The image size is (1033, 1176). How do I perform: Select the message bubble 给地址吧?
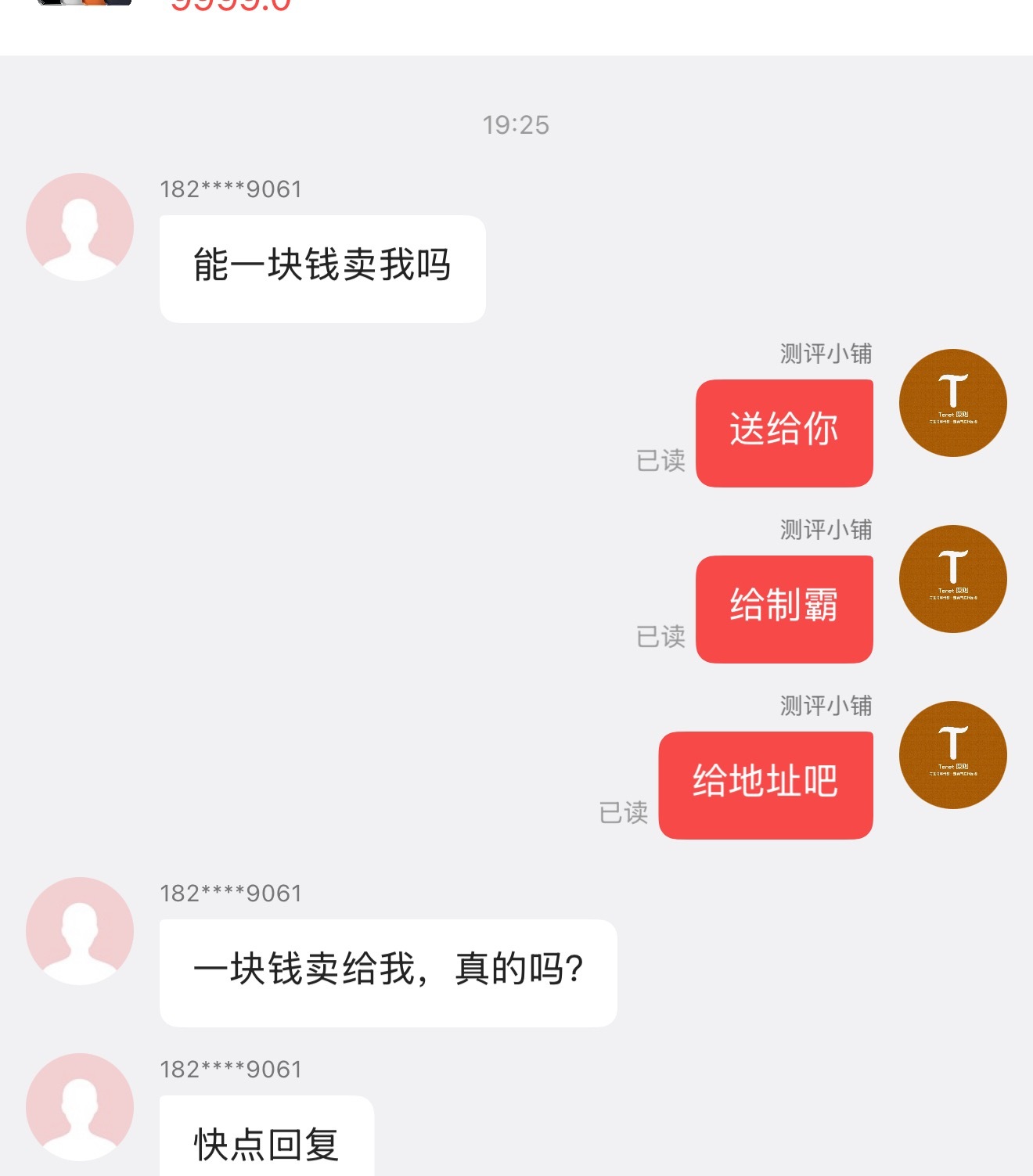point(765,785)
